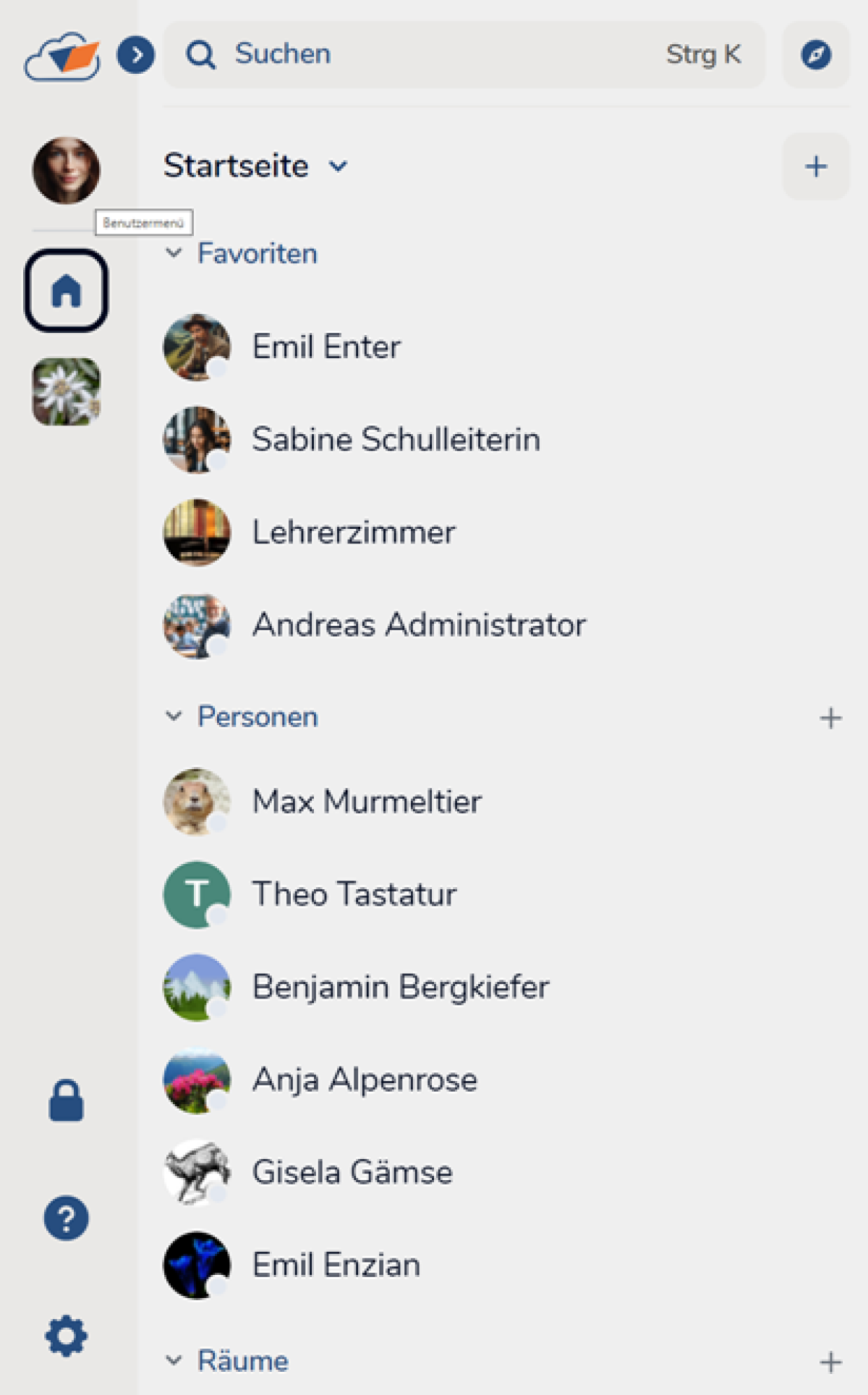This screenshot has height=1395, width=868.
Task: Open the user menu avatar
Action: point(66,171)
